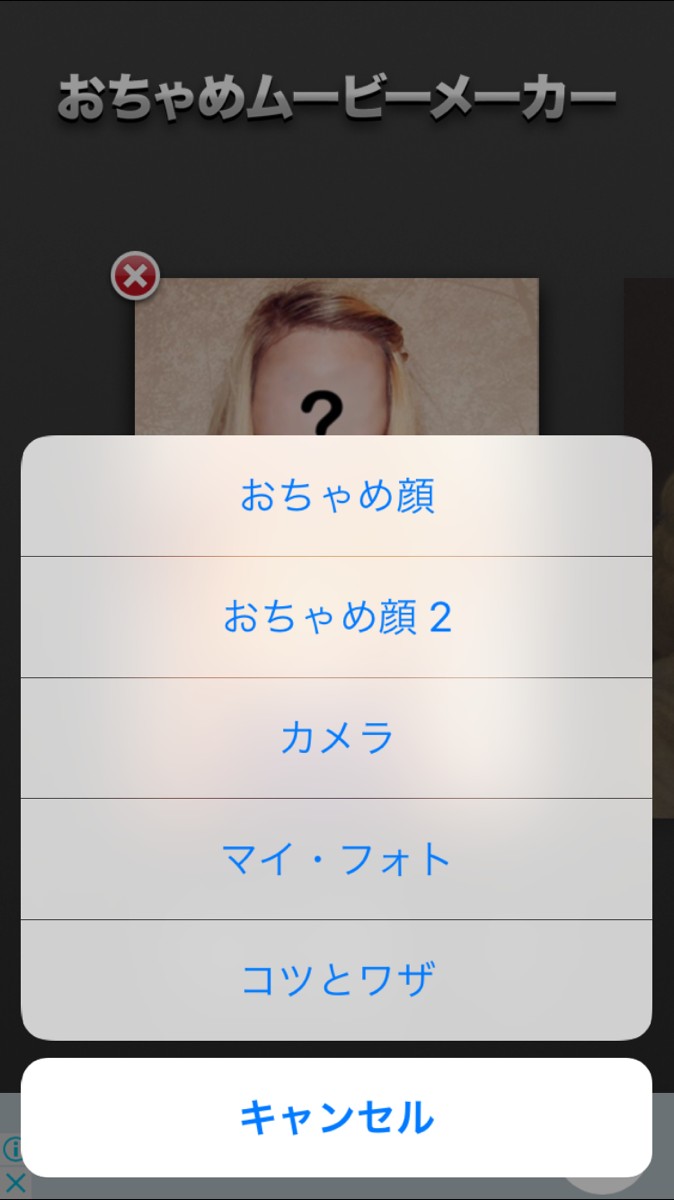Remove the photo with the red X
The height and width of the screenshot is (1200, 674).
(x=135, y=276)
